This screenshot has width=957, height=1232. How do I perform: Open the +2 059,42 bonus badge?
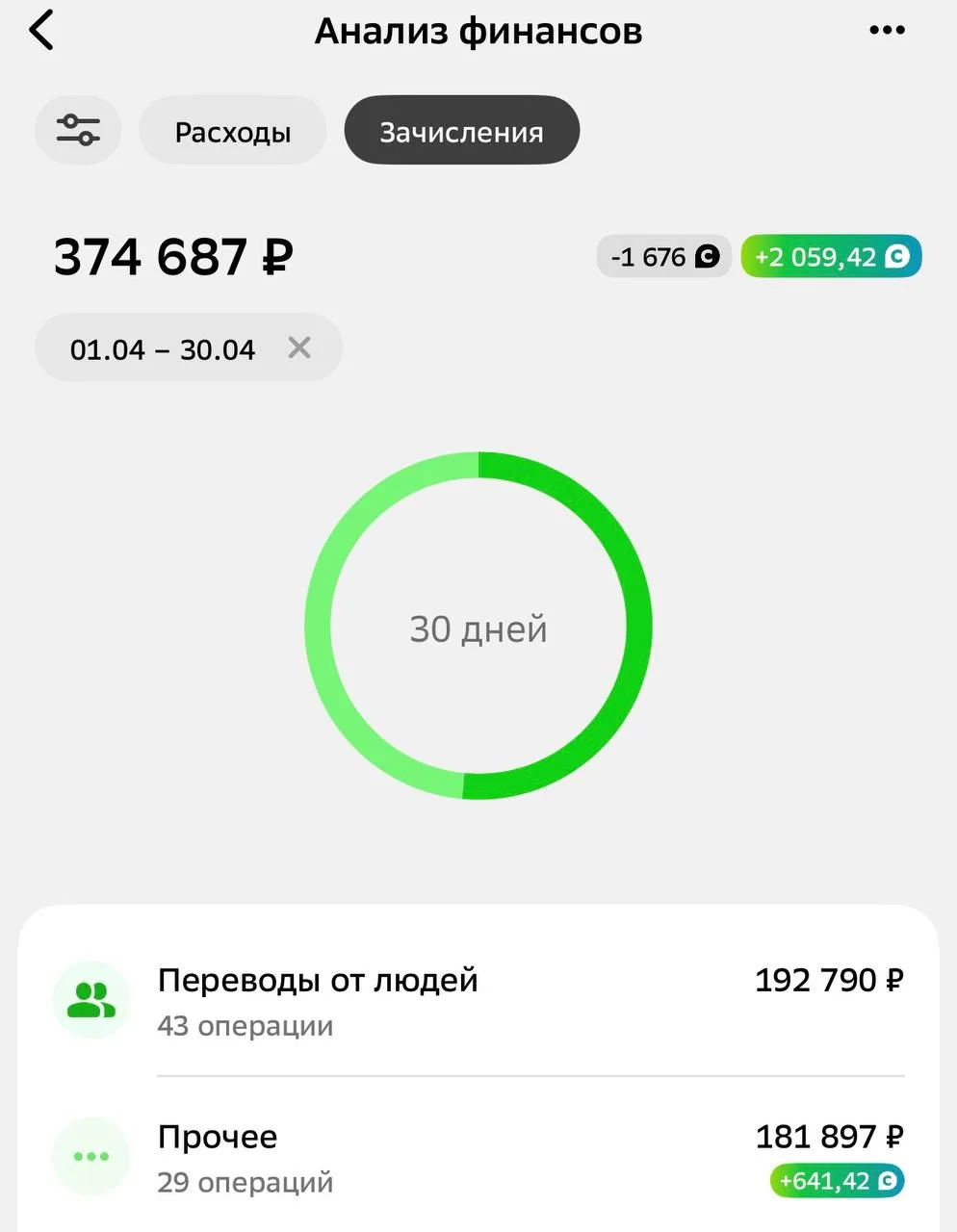coord(832,257)
